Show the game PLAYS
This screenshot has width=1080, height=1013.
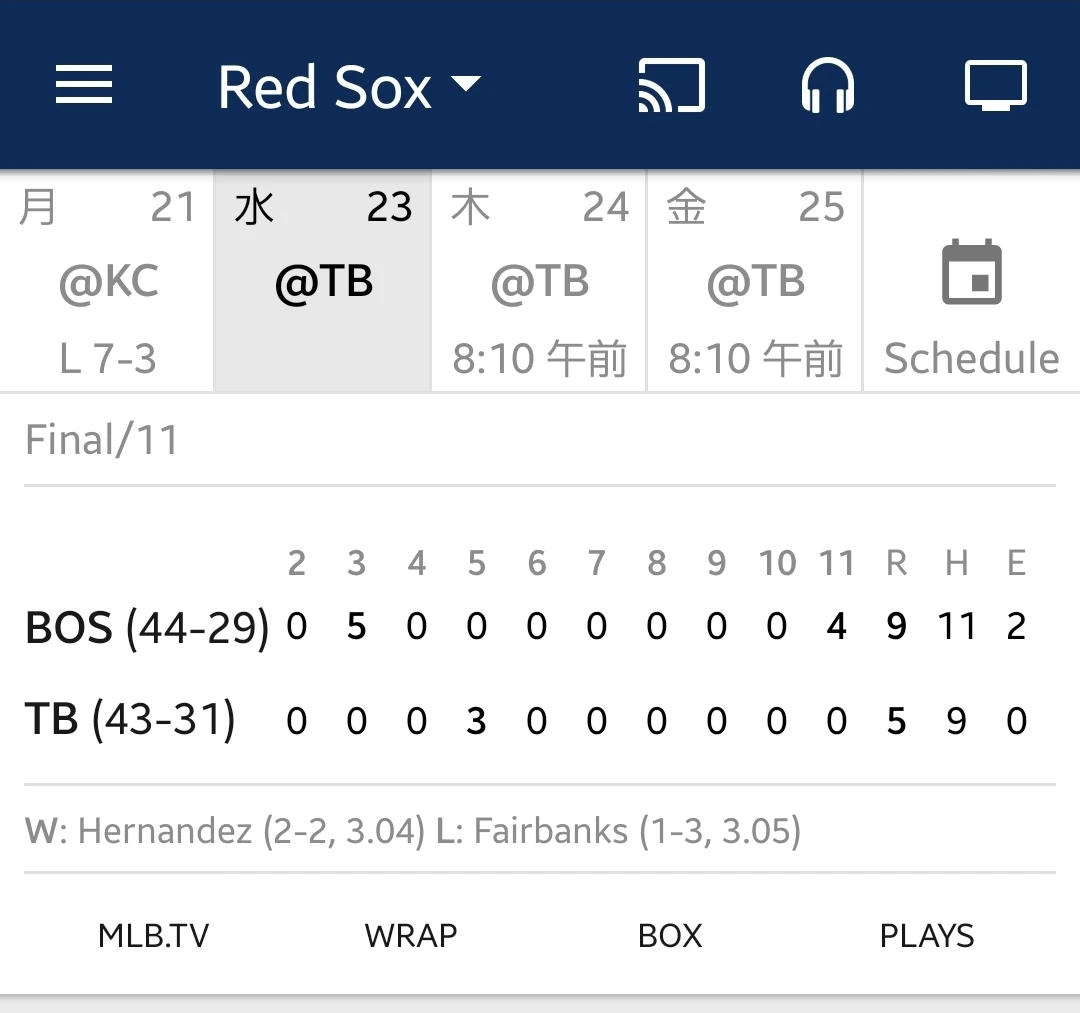point(927,936)
